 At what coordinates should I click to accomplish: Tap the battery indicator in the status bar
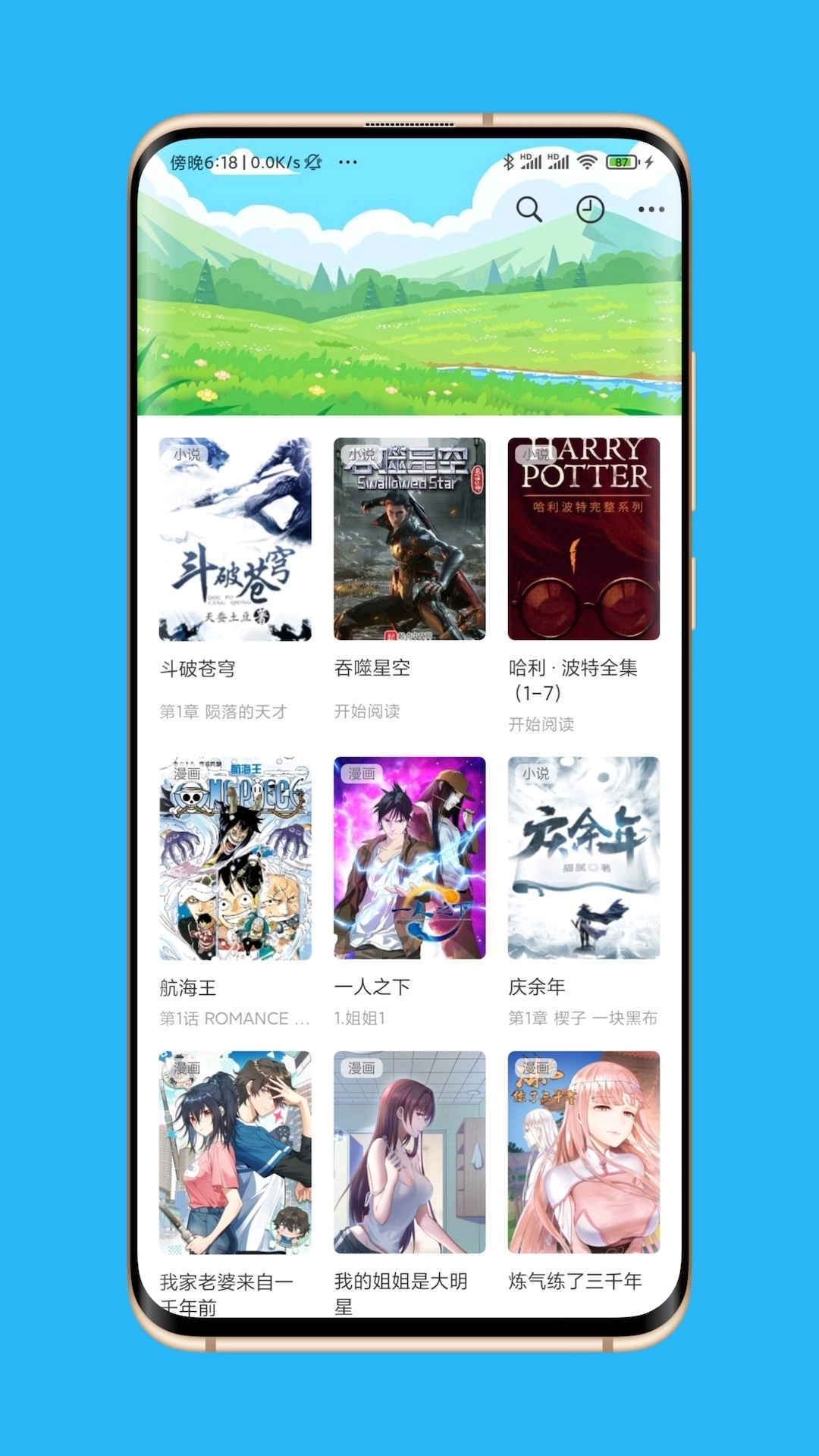point(622,161)
